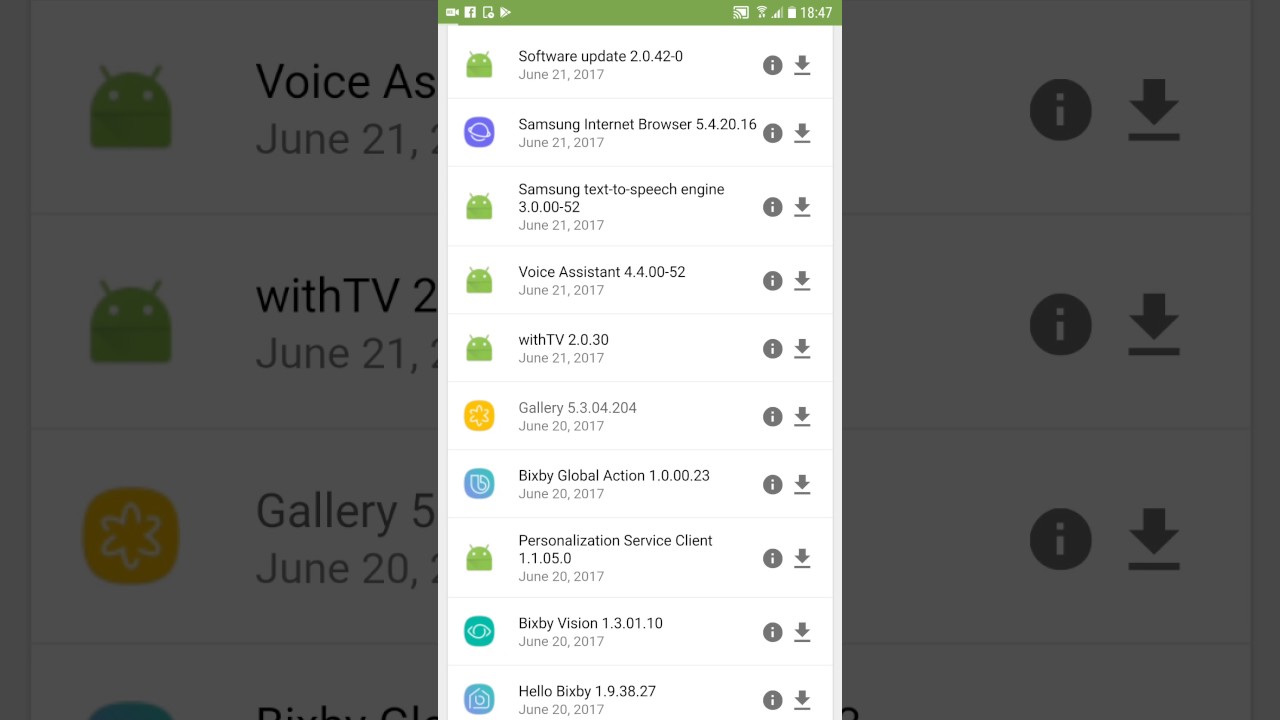Image resolution: width=1280 pixels, height=720 pixels.
Task: Download Voice Assistant 4.4.00-52
Action: click(x=802, y=281)
